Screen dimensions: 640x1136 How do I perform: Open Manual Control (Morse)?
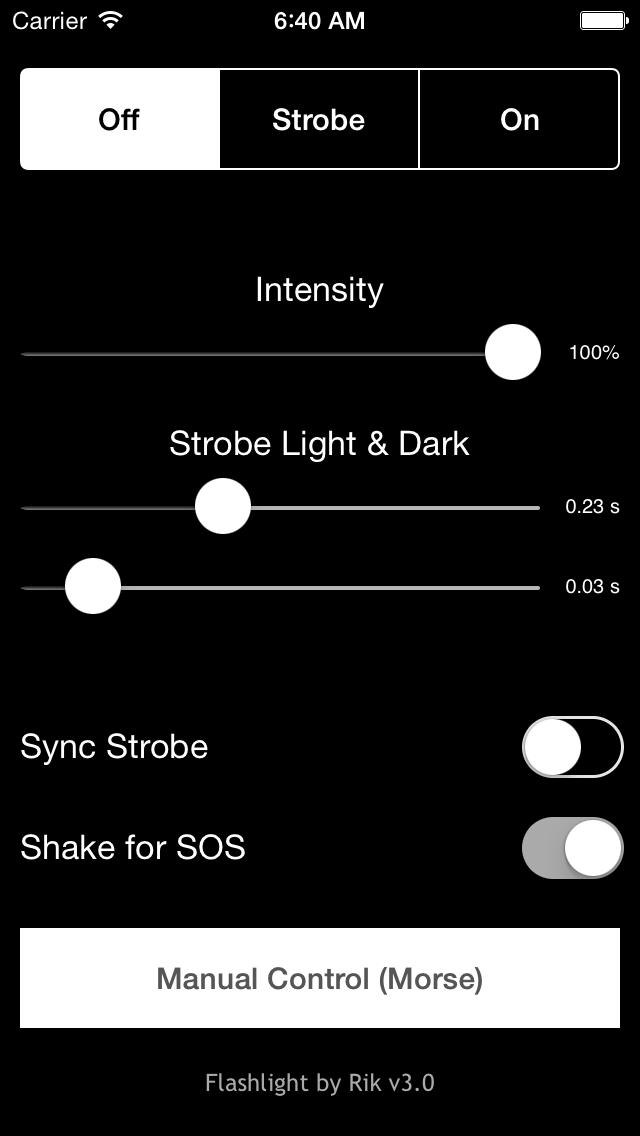coord(320,978)
